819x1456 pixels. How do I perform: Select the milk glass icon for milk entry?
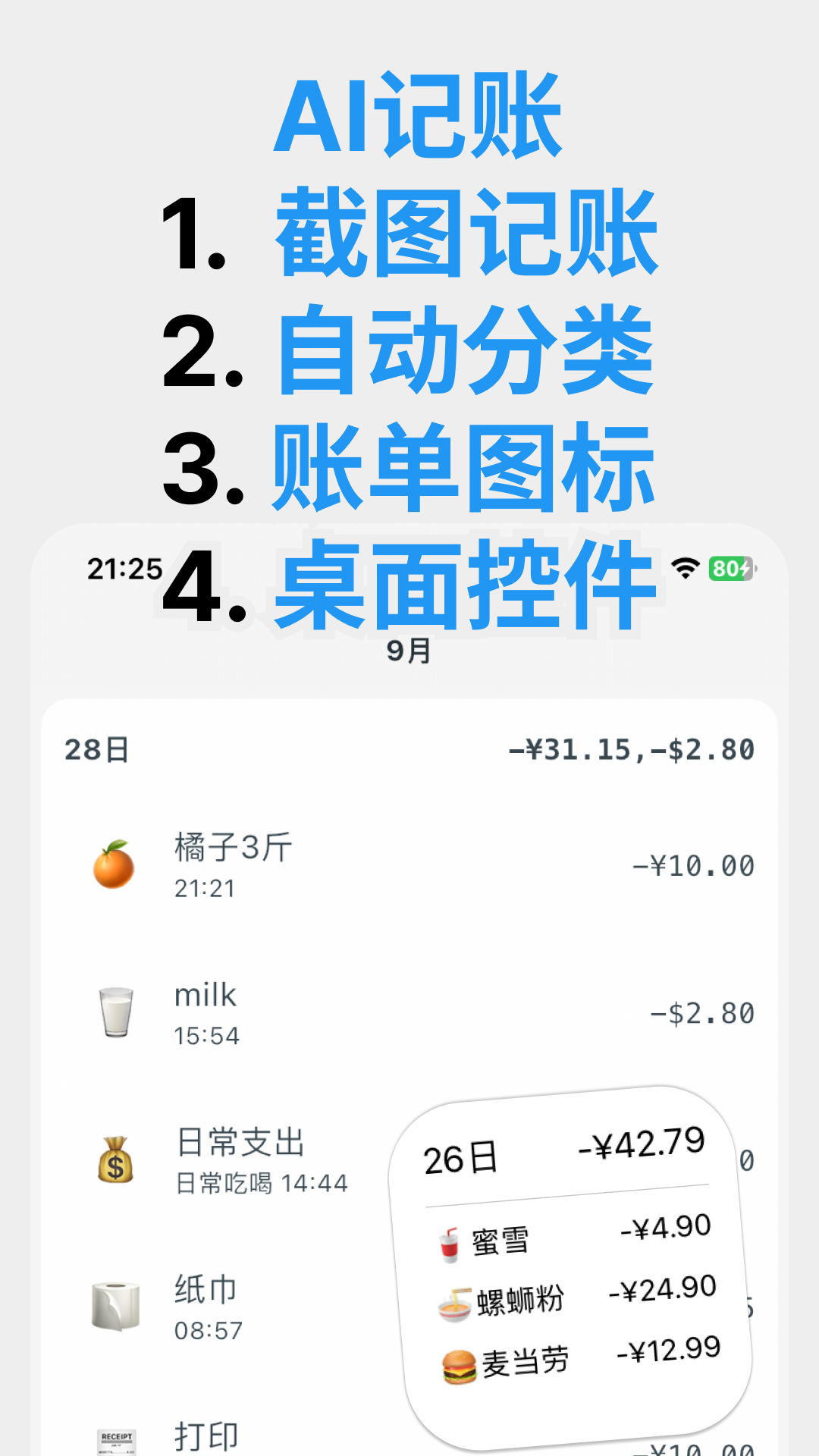115,1014
